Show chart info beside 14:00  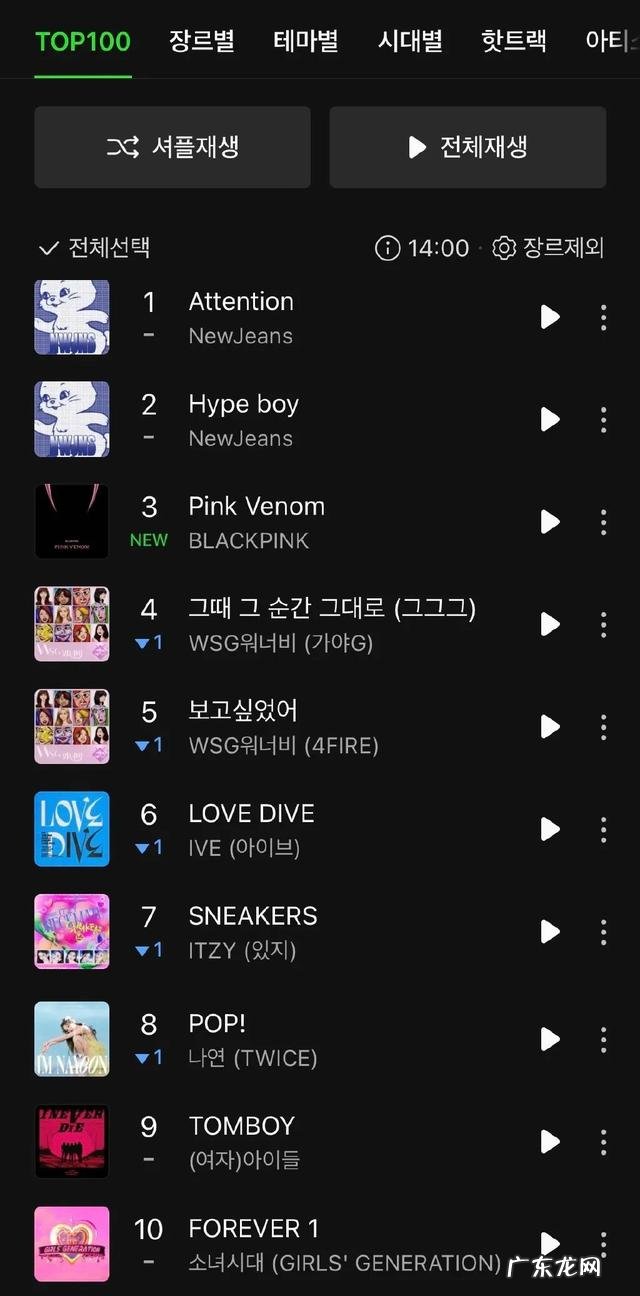tap(387, 248)
